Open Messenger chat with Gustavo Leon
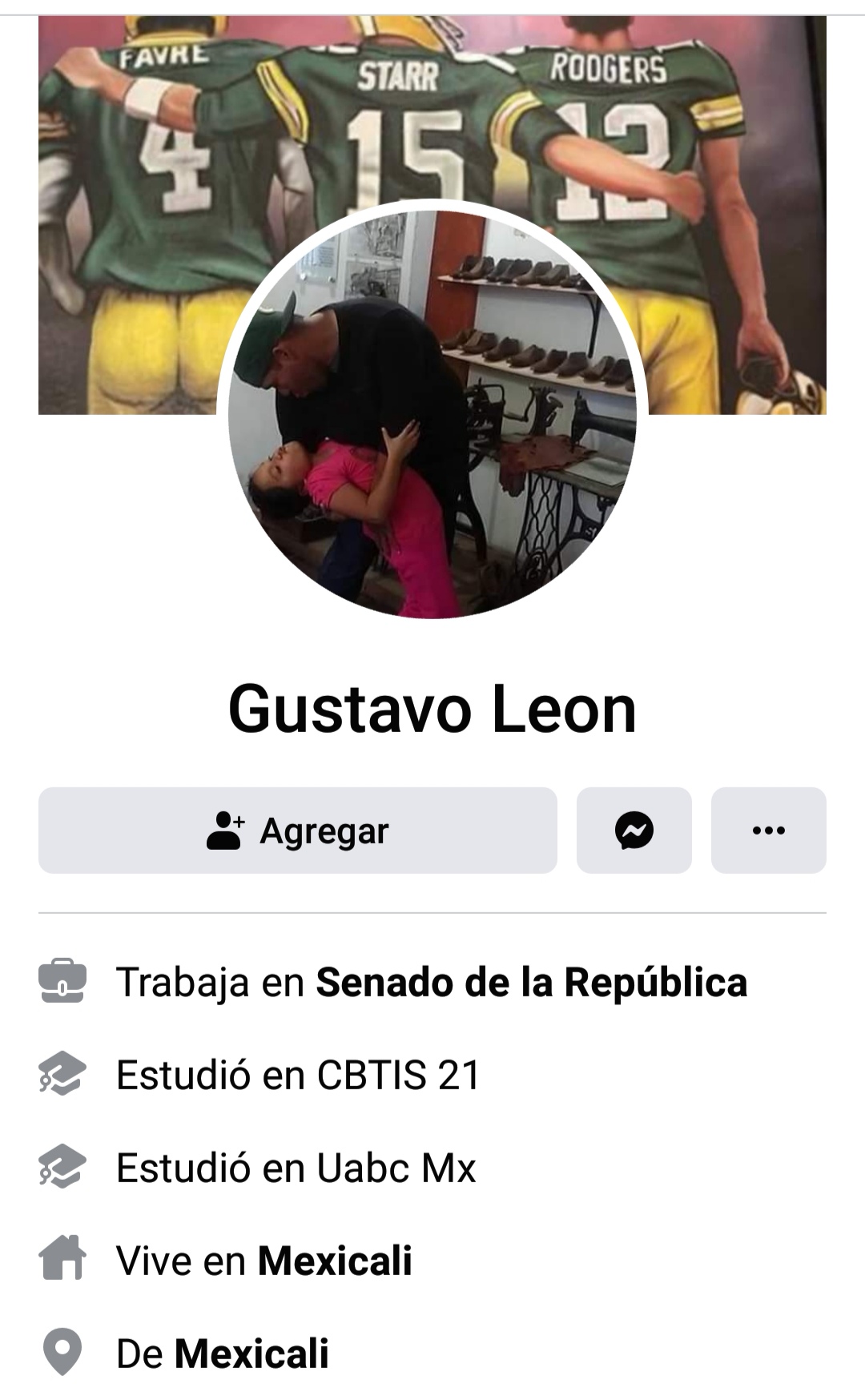 pyautogui.click(x=634, y=831)
